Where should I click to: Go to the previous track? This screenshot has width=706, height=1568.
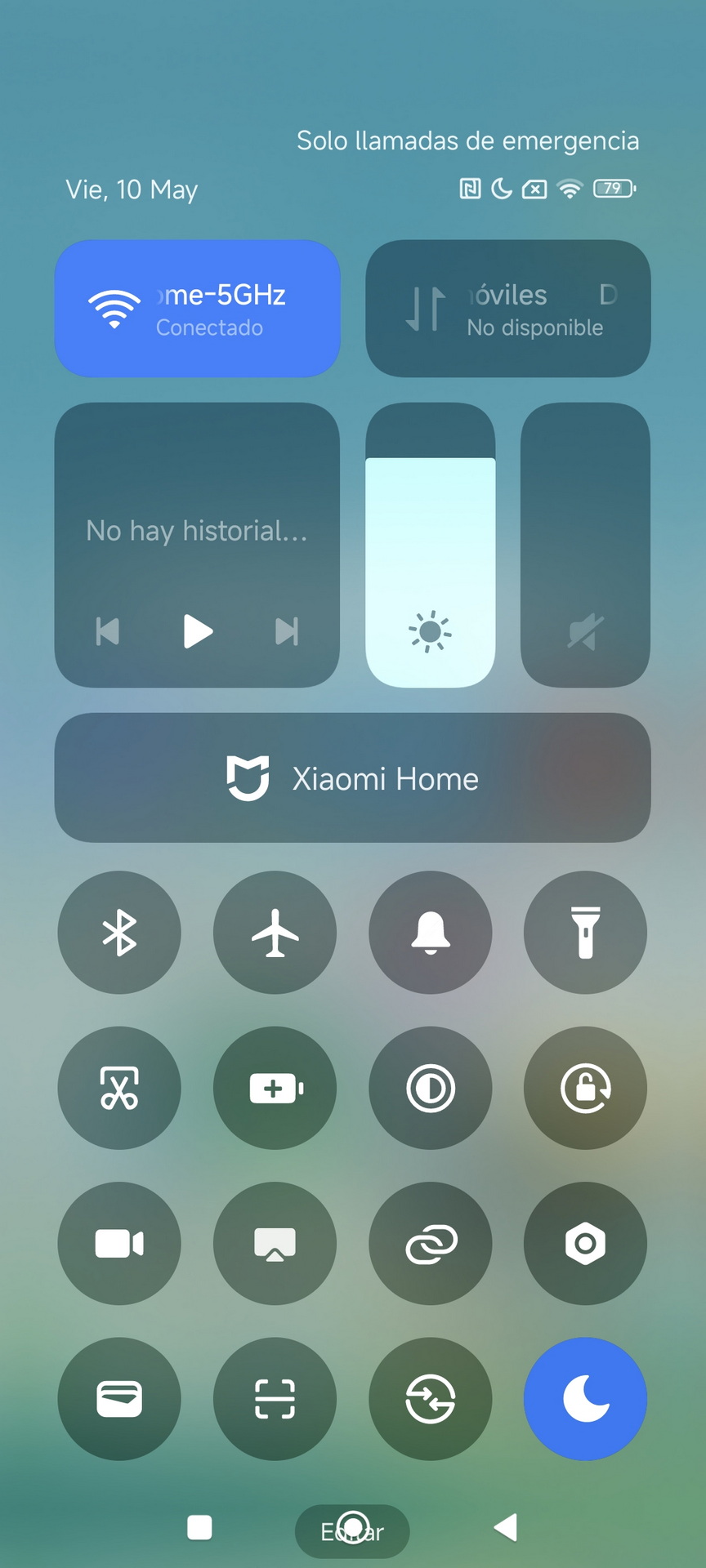tap(108, 631)
